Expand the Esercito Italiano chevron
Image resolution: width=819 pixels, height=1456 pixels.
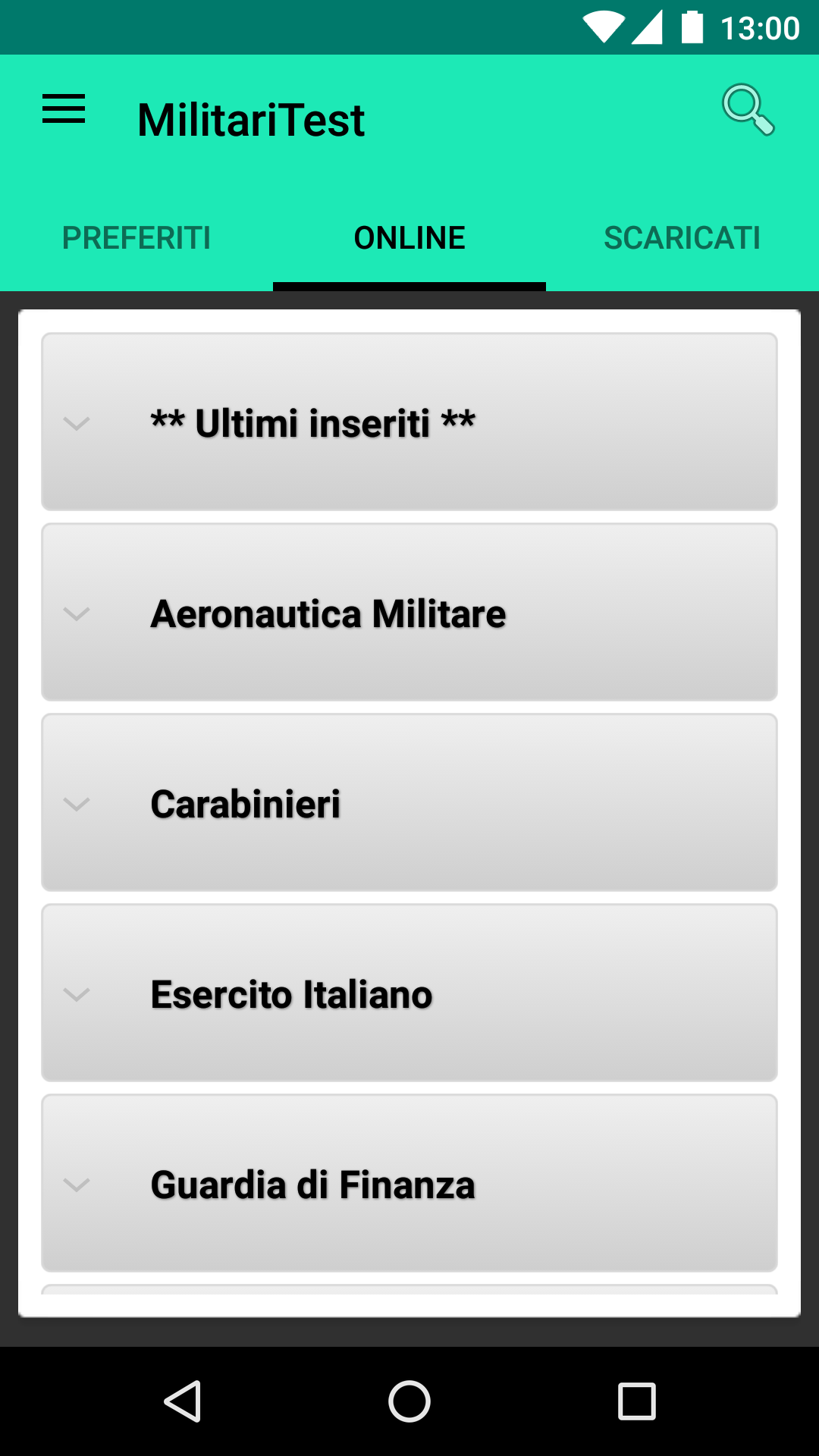pyautogui.click(x=78, y=994)
